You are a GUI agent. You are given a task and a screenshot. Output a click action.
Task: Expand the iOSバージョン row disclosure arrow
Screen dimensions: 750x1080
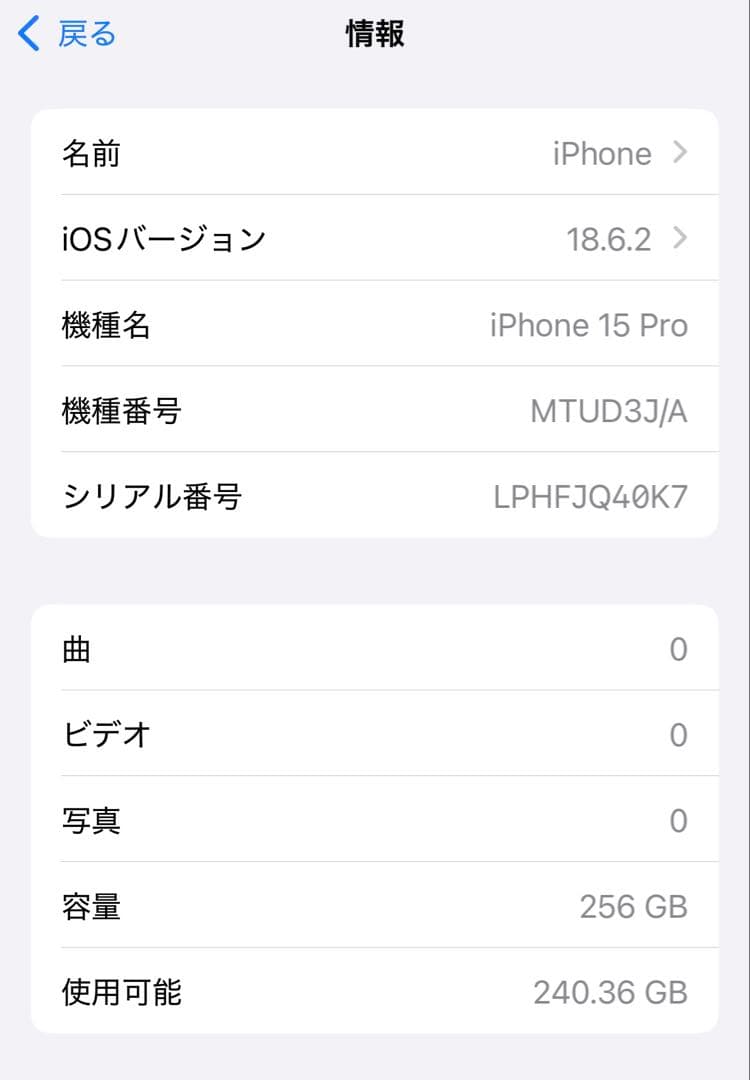681,238
